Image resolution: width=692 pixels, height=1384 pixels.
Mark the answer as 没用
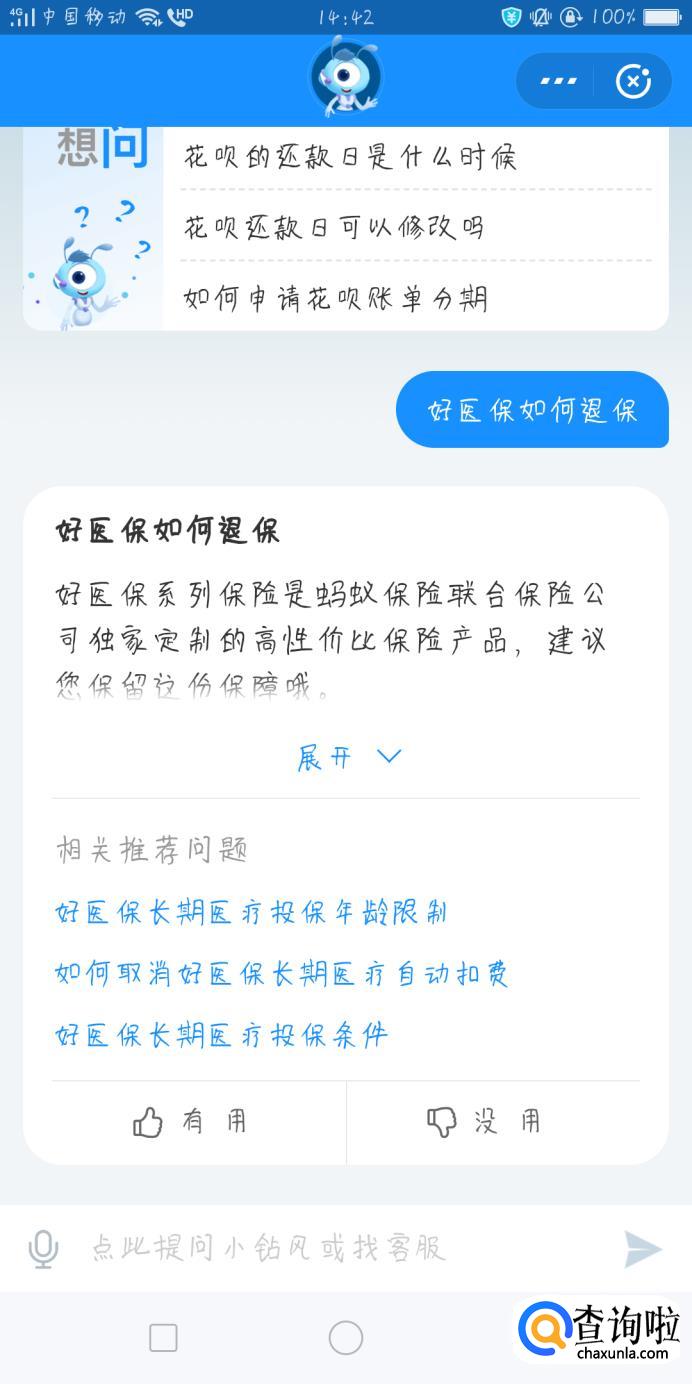point(485,1122)
